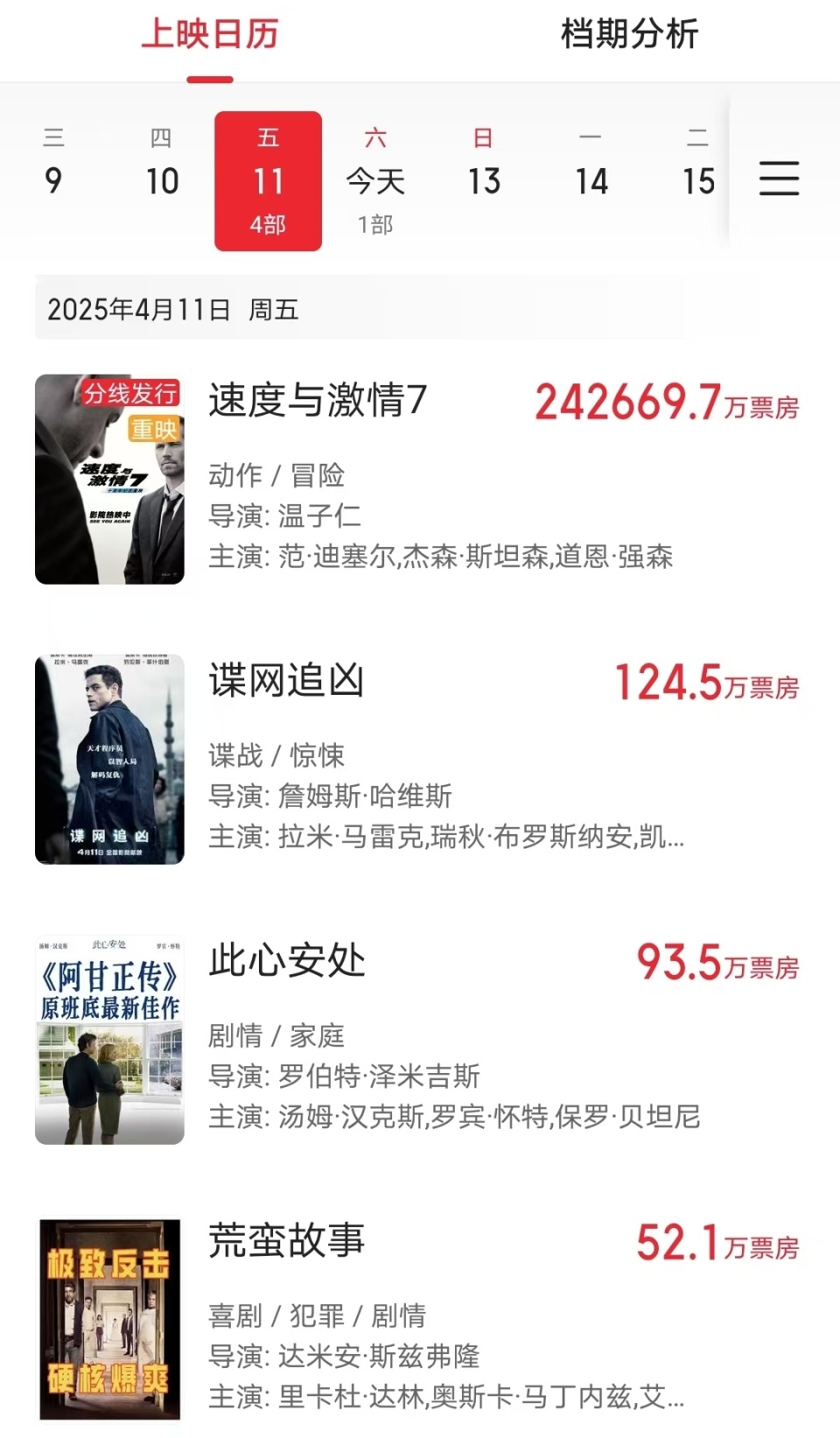Switch to the 上映日历 tab
Screen dimensions: 840x1438
click(208, 37)
